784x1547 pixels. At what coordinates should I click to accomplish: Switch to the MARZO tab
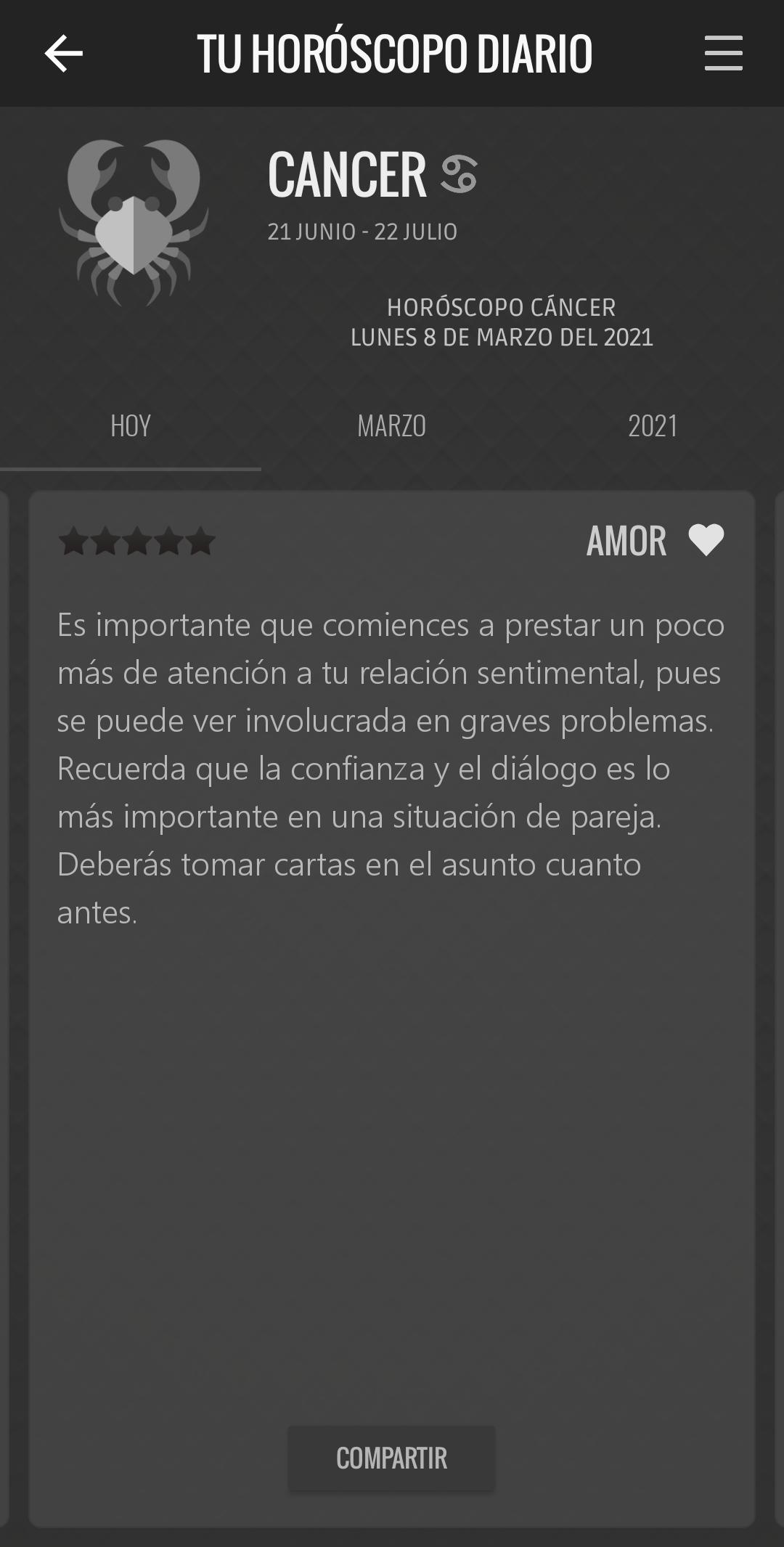[392, 426]
